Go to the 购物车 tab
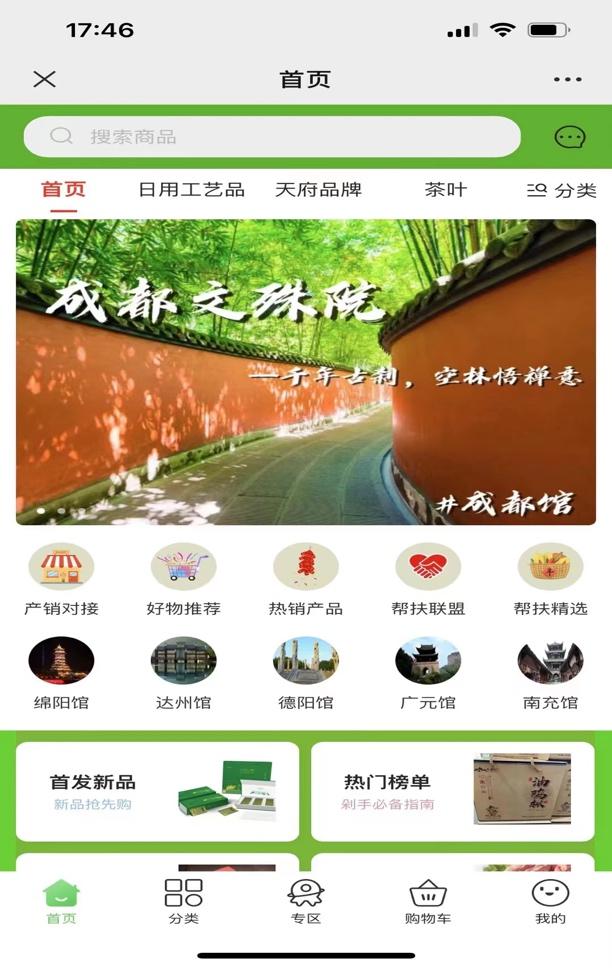The width and height of the screenshot is (612, 968). [x=428, y=901]
